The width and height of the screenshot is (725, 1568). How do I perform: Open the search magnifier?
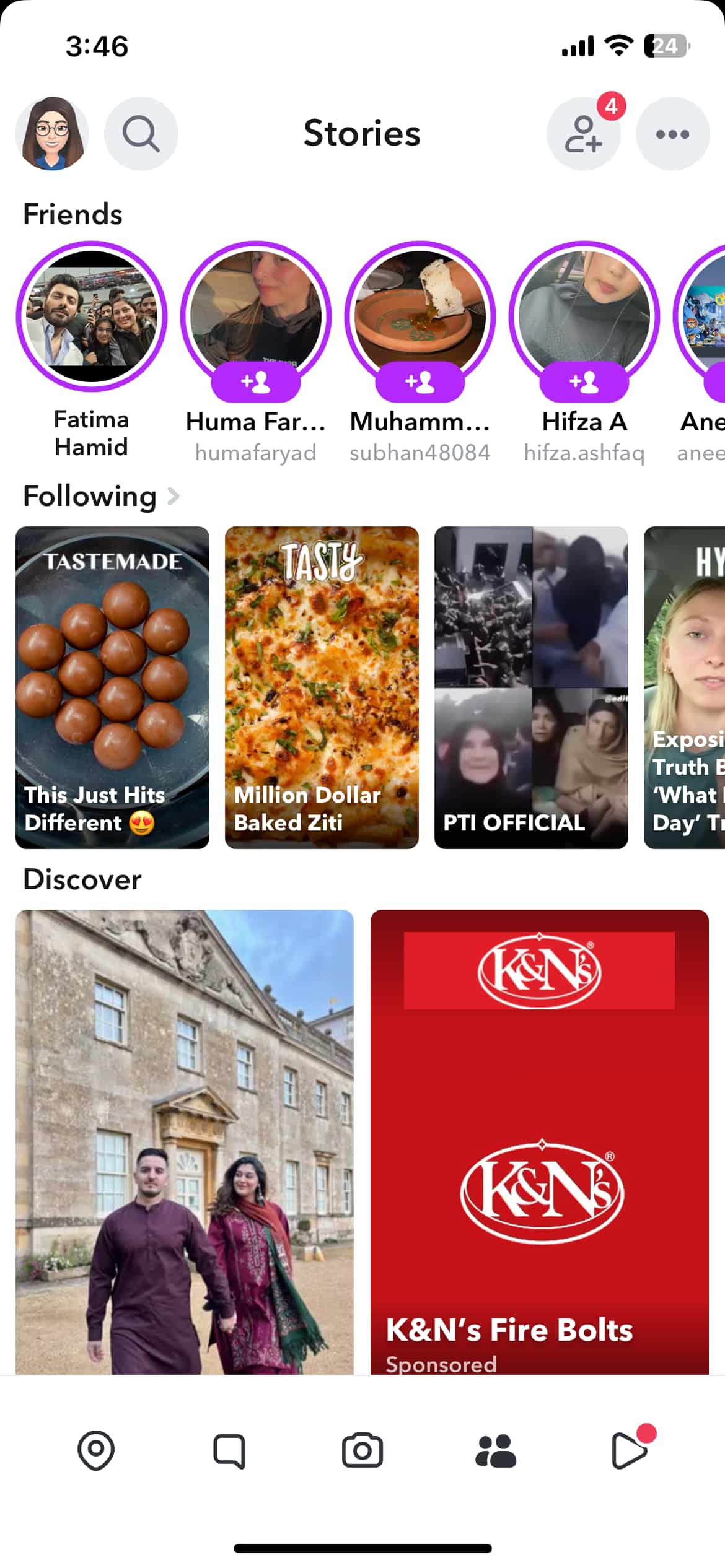(141, 134)
